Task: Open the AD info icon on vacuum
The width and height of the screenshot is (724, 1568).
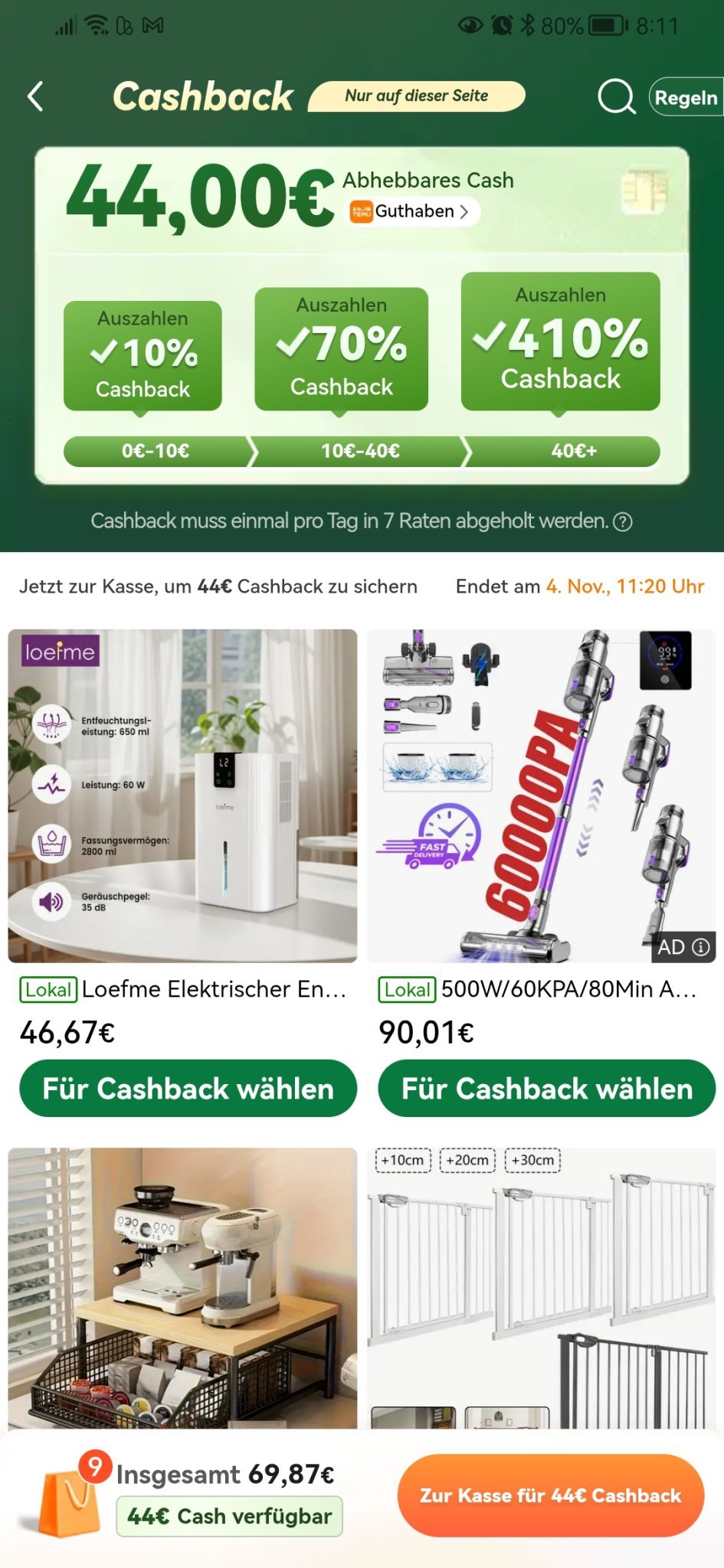Action: (x=700, y=947)
